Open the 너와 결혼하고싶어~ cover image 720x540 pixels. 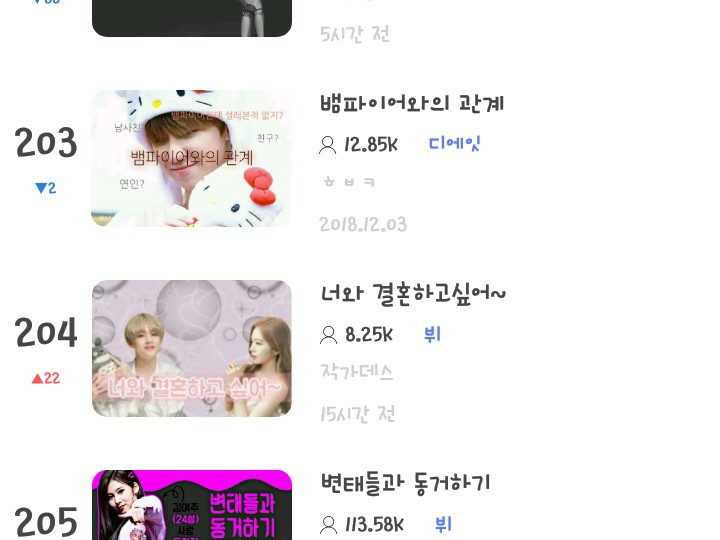coord(191,348)
